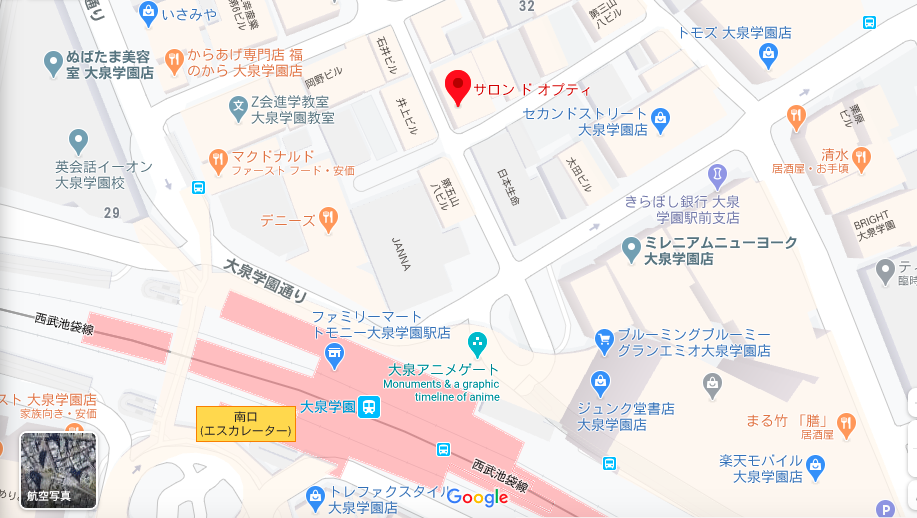Viewport: 917px width, 518px height.
Task: Open ミレニアムニューヨーク 大泉学園店 marker
Action: [x=631, y=246]
